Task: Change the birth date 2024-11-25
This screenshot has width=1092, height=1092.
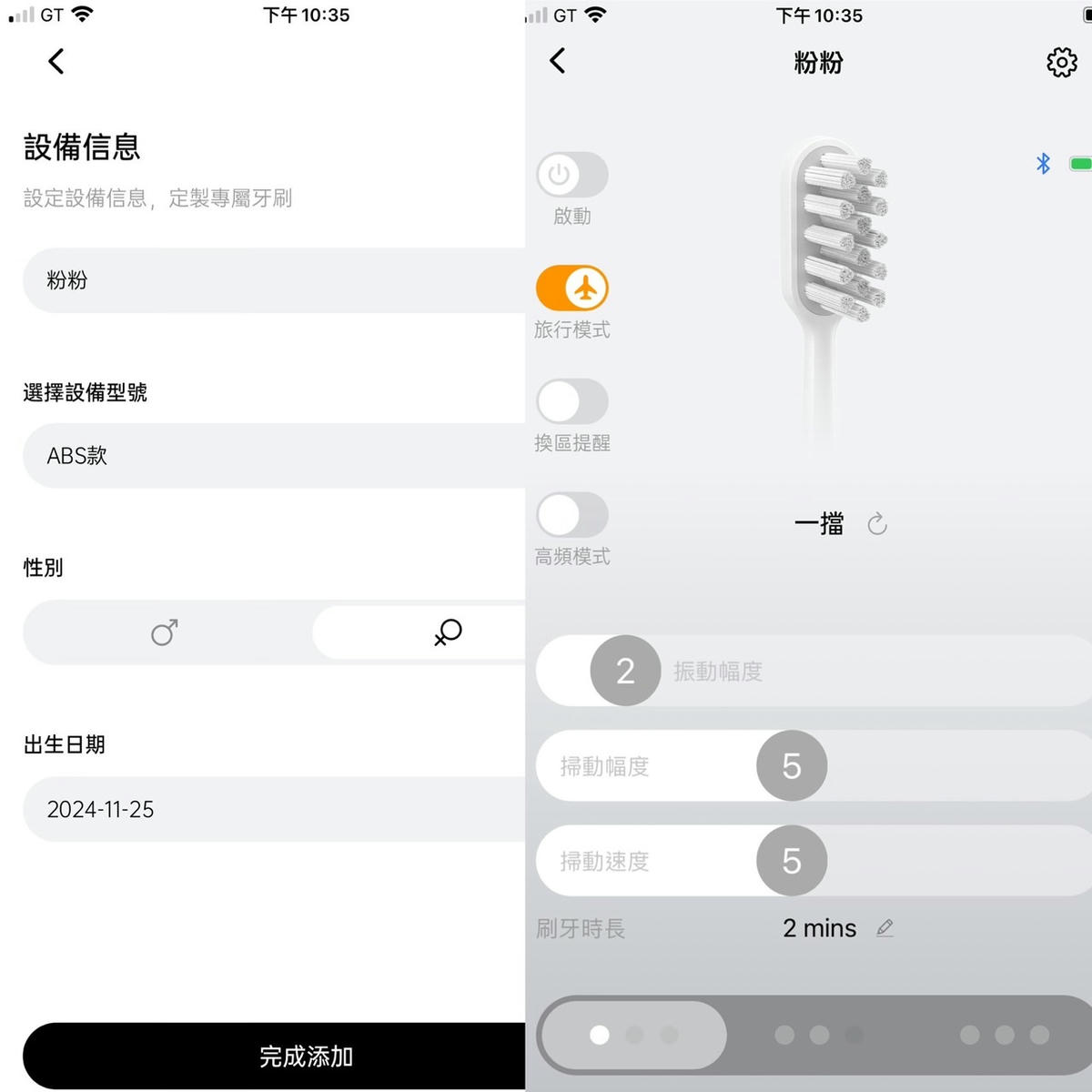Action: (273, 809)
